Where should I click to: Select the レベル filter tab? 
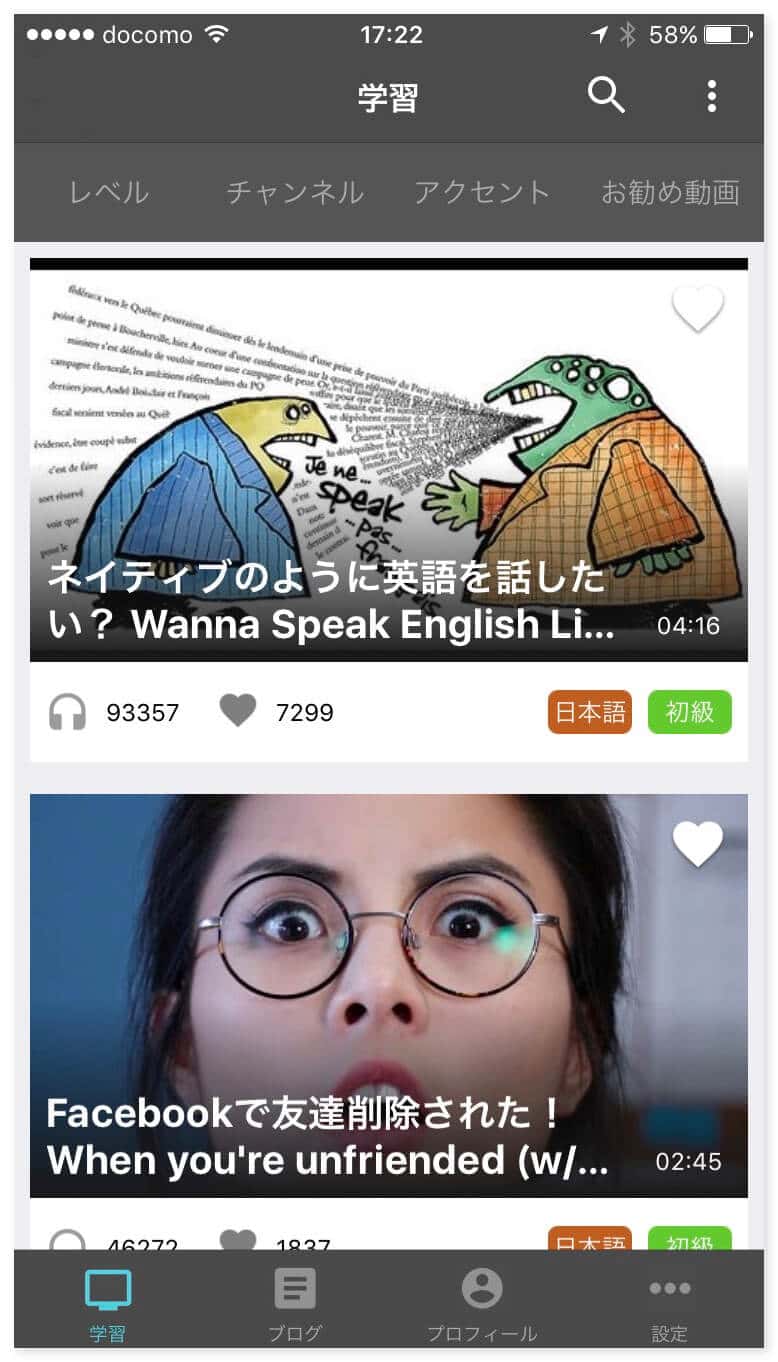point(109,192)
